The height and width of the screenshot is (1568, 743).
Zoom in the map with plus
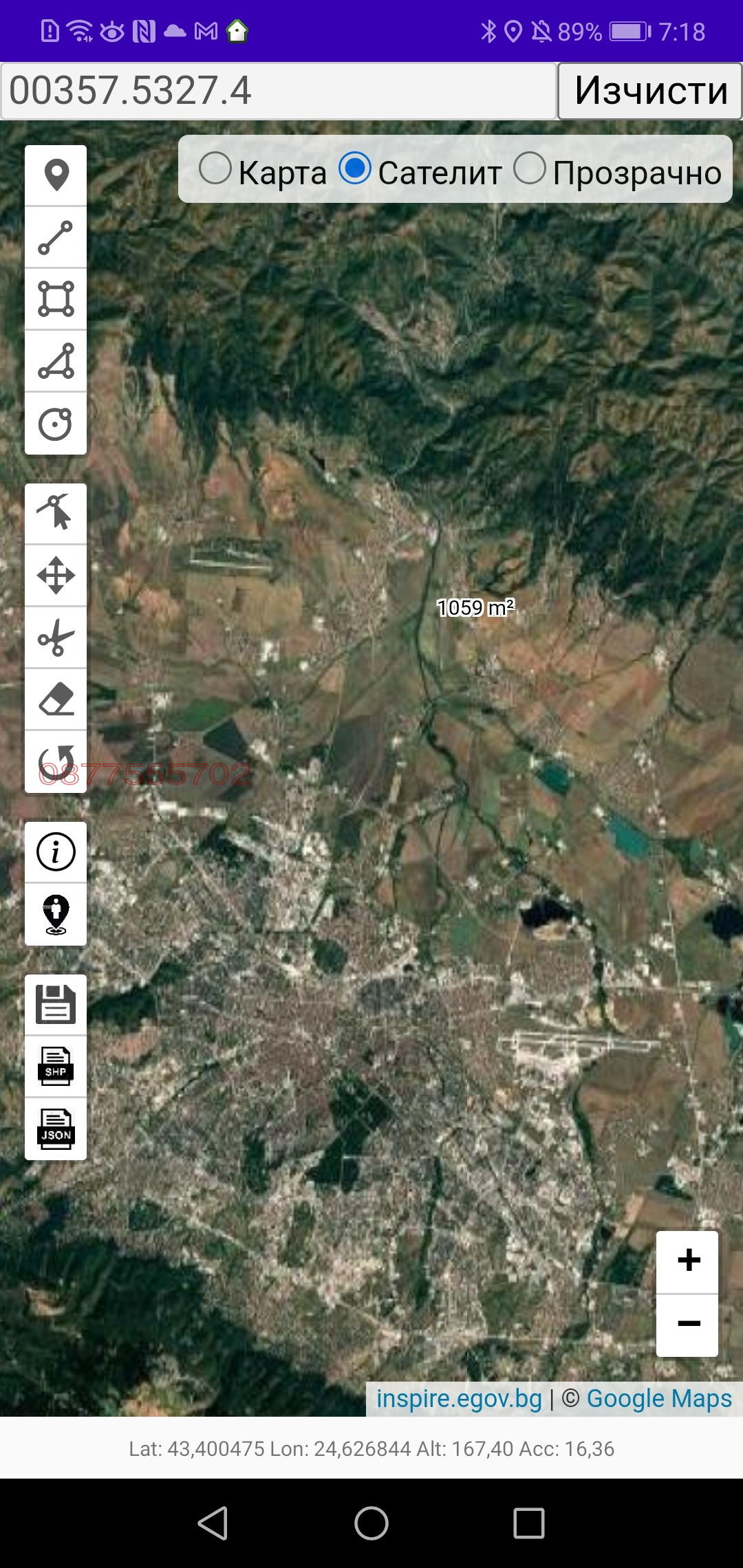click(x=687, y=1261)
